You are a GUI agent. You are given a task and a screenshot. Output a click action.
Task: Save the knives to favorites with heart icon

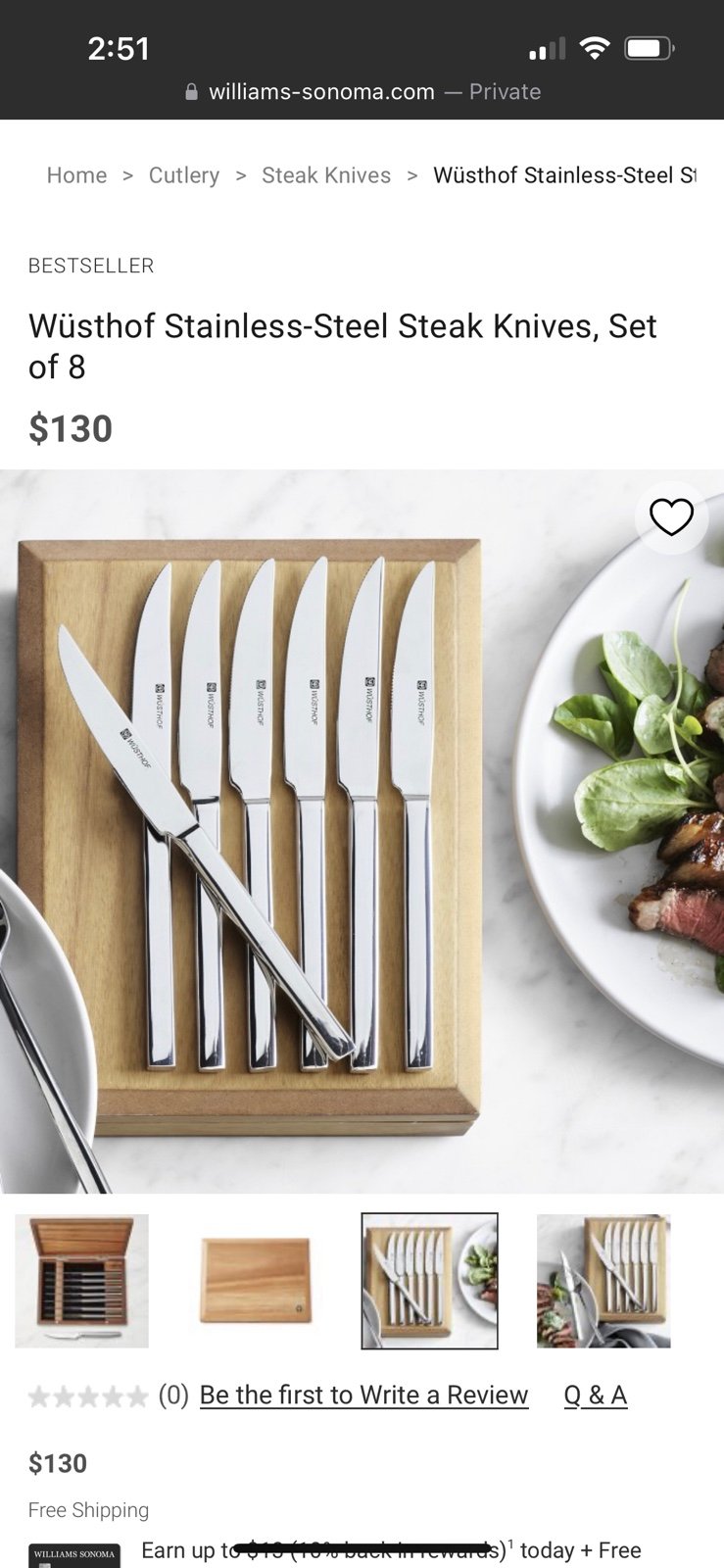tap(671, 517)
